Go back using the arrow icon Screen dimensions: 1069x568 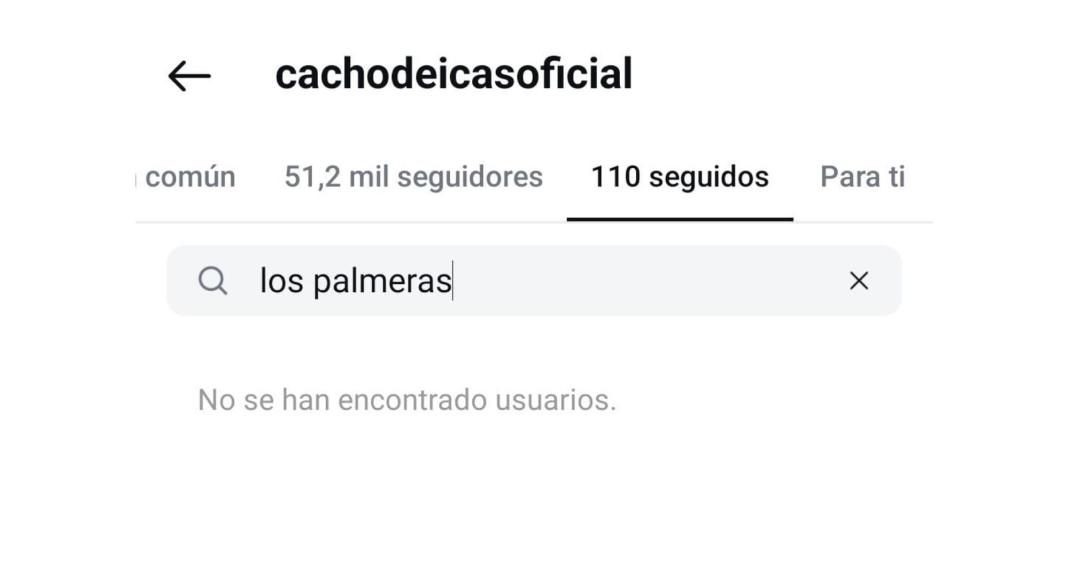189,76
